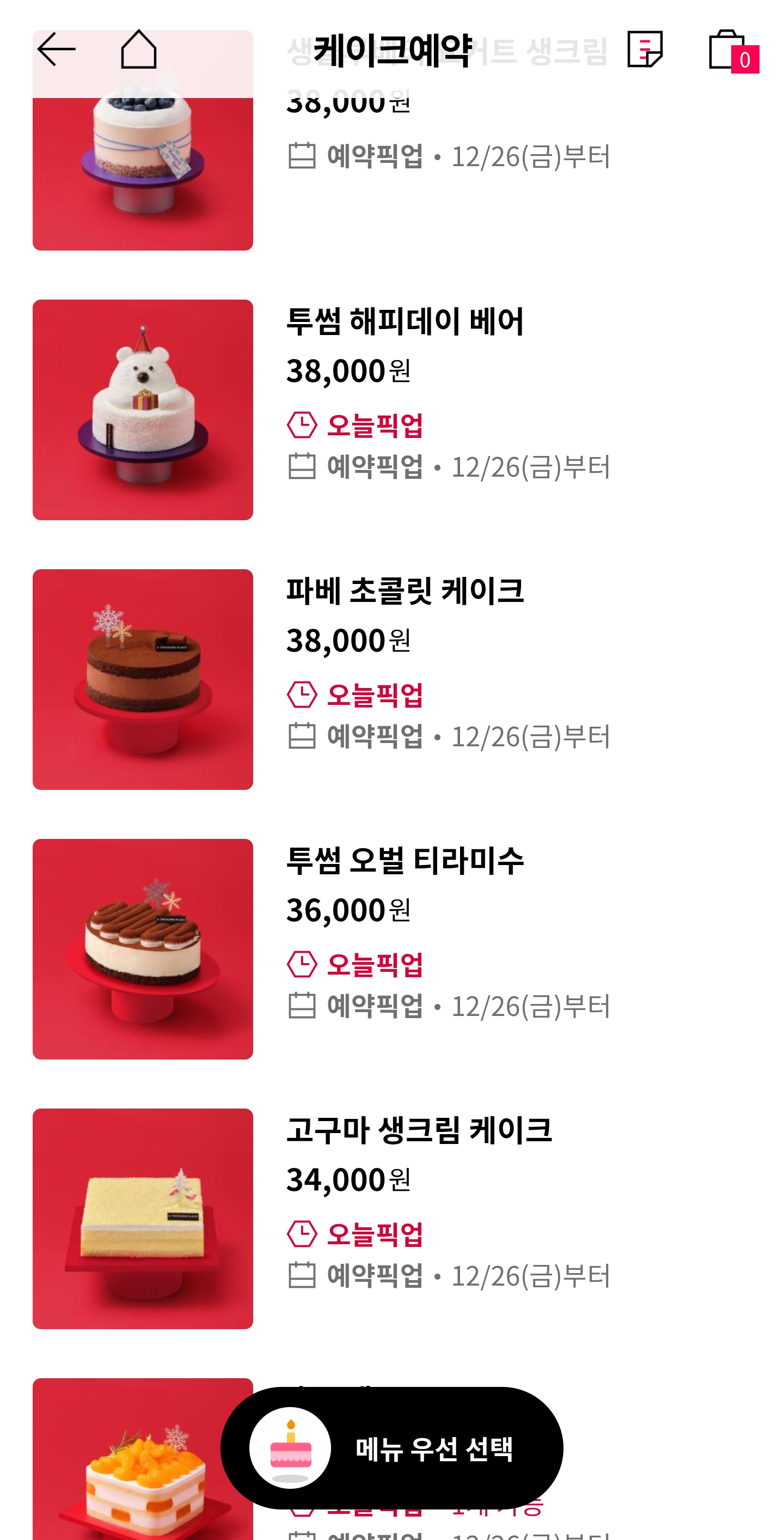Viewport: 784px width, 1540px height.
Task: Open the order history receipt icon
Action: (645, 50)
